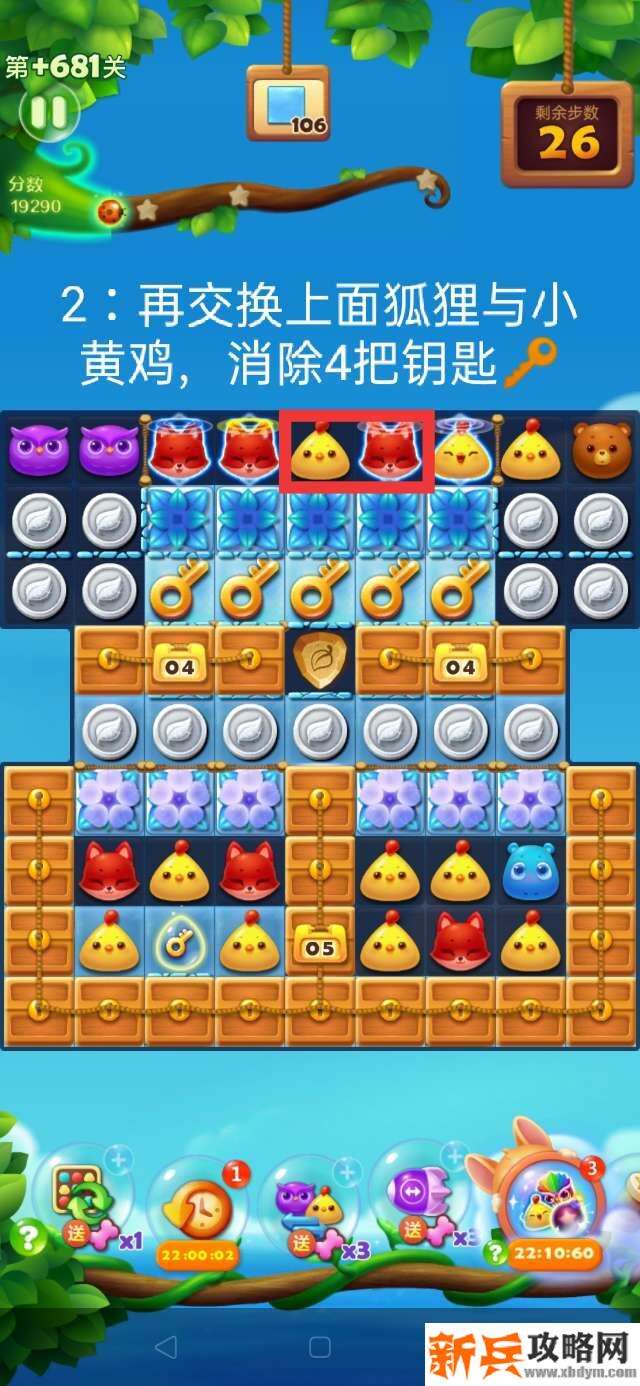The image size is (640, 1386).
Task: Go to the system home screen
Action: pyautogui.click(x=319, y=1347)
